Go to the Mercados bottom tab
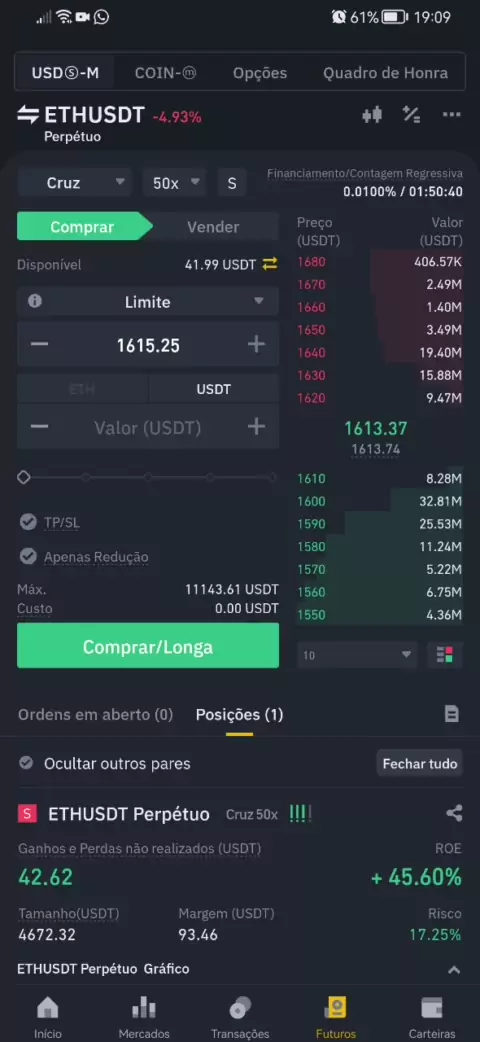 (144, 1017)
